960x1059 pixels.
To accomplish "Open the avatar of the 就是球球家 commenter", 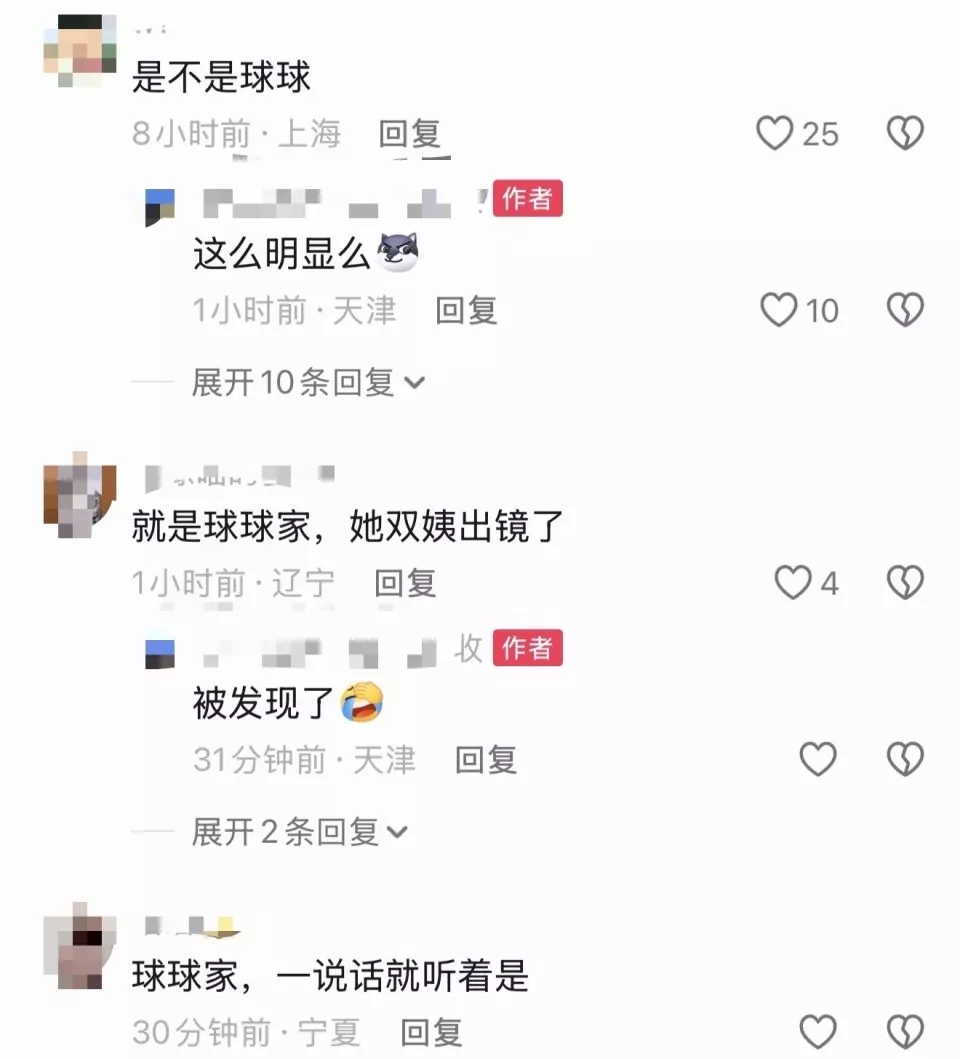I will pos(80,488).
